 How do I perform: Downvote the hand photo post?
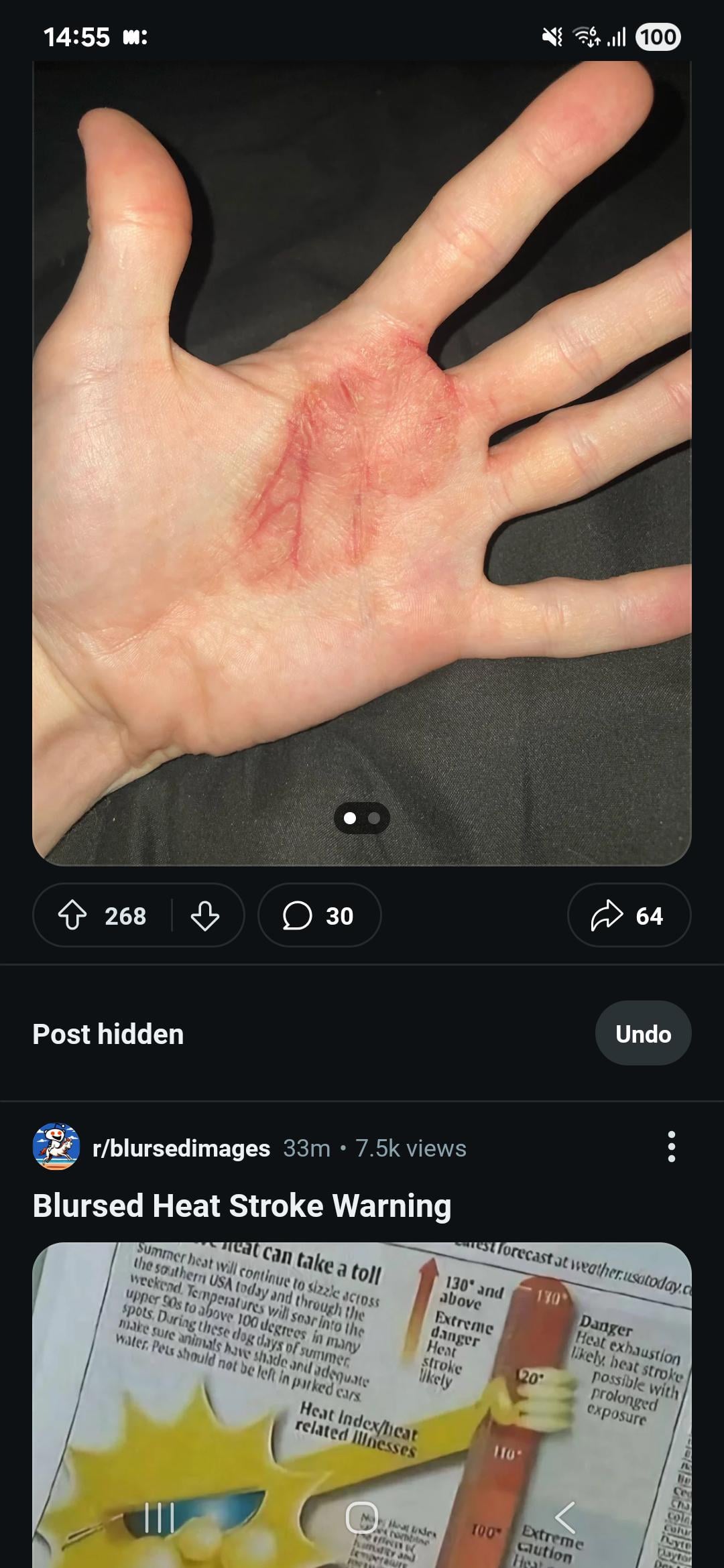tap(205, 915)
